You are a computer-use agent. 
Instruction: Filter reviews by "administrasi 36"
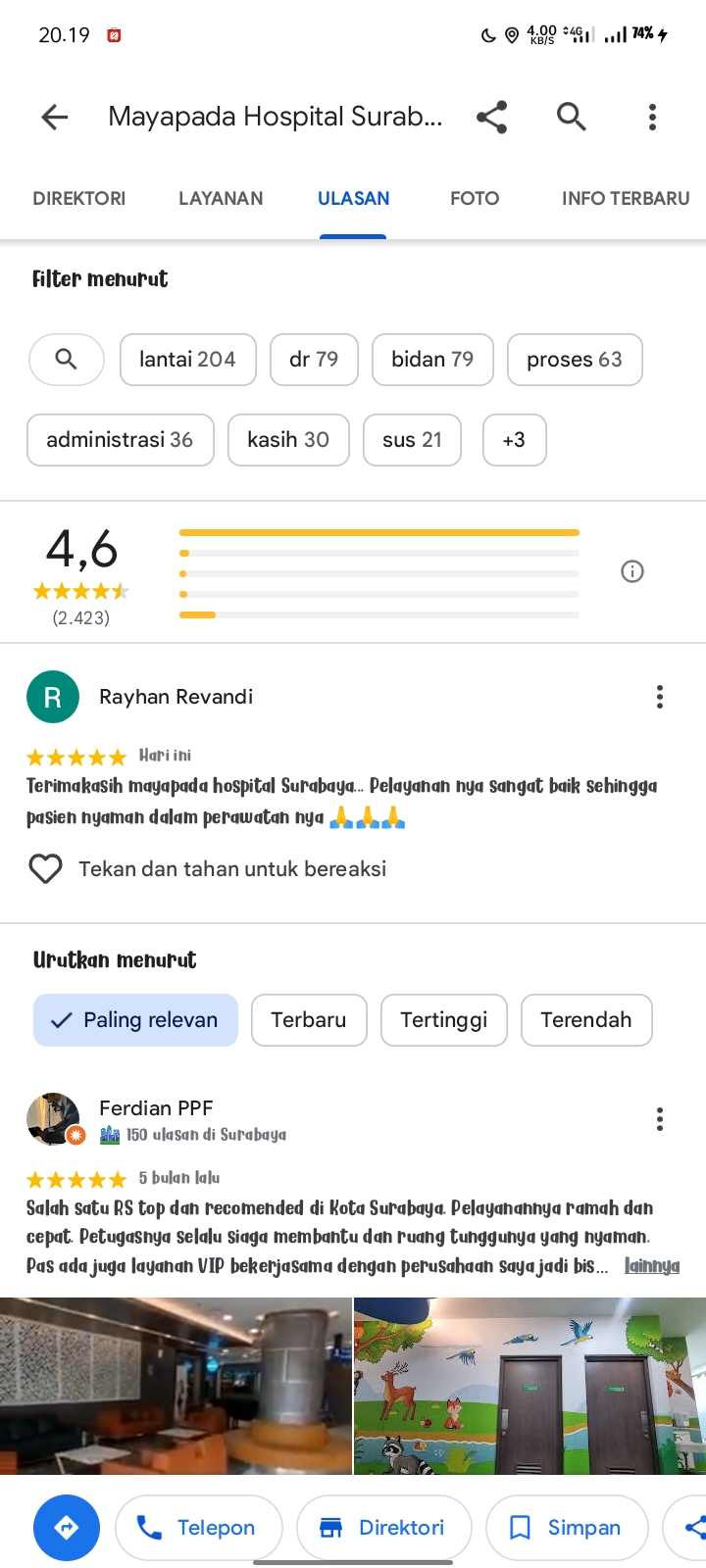(x=120, y=440)
